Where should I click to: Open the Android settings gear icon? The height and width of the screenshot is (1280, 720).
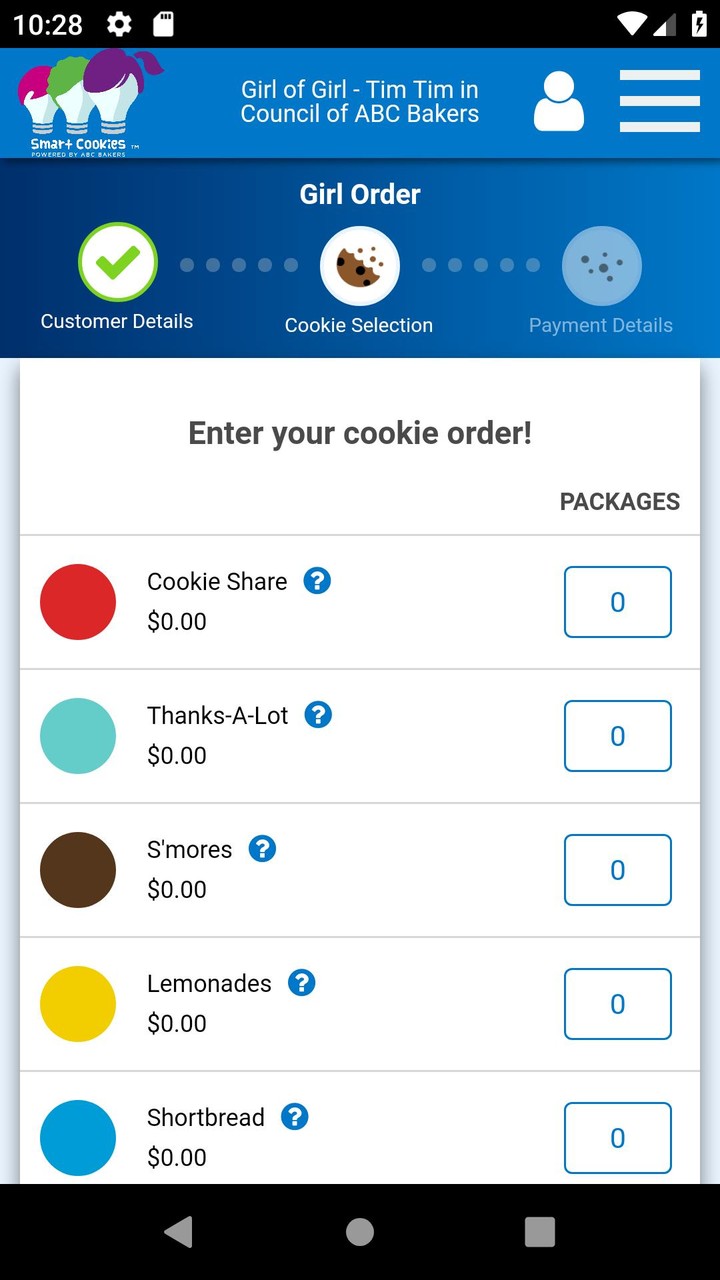coord(118,24)
